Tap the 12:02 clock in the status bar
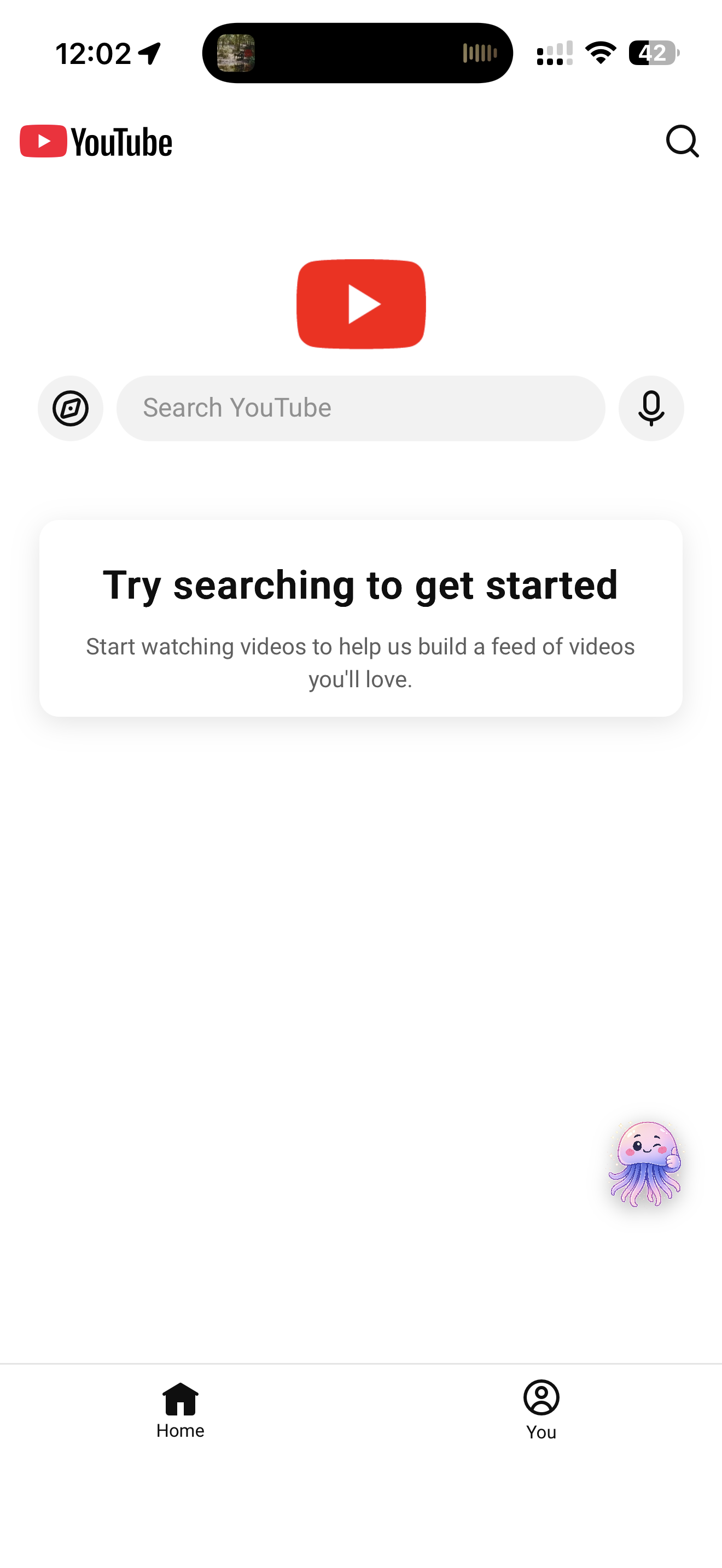The height and width of the screenshot is (1568, 722). point(92,54)
